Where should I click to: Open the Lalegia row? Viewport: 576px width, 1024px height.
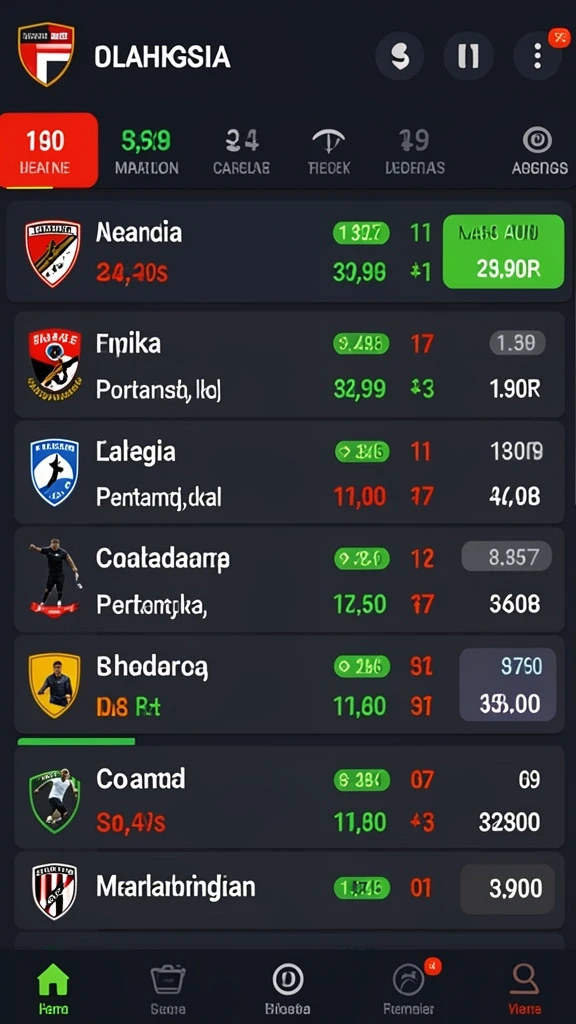coord(289,472)
